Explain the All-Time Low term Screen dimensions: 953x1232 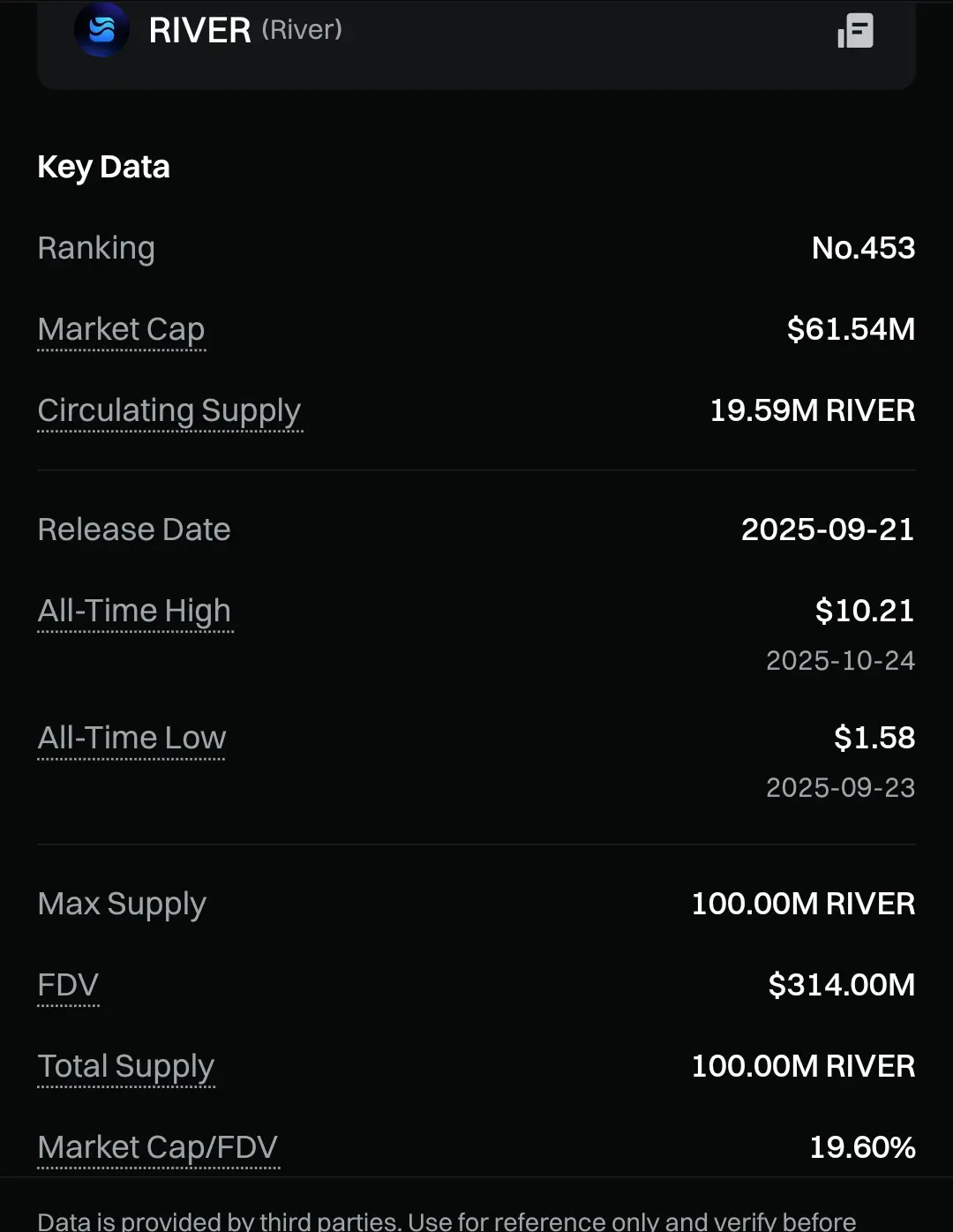[x=131, y=739]
